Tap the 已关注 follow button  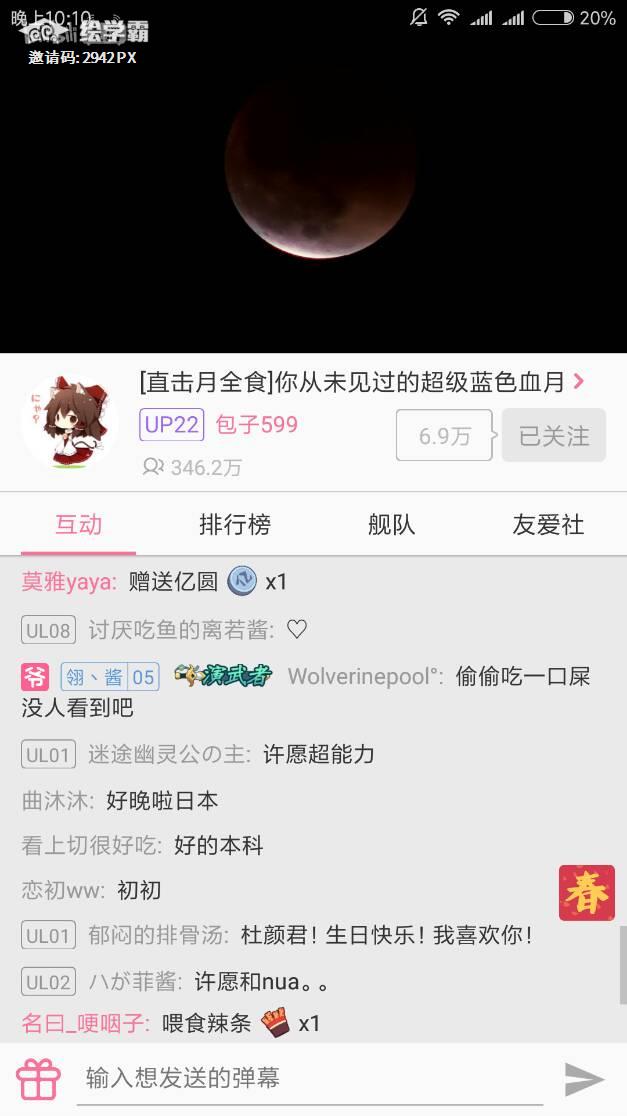point(553,436)
